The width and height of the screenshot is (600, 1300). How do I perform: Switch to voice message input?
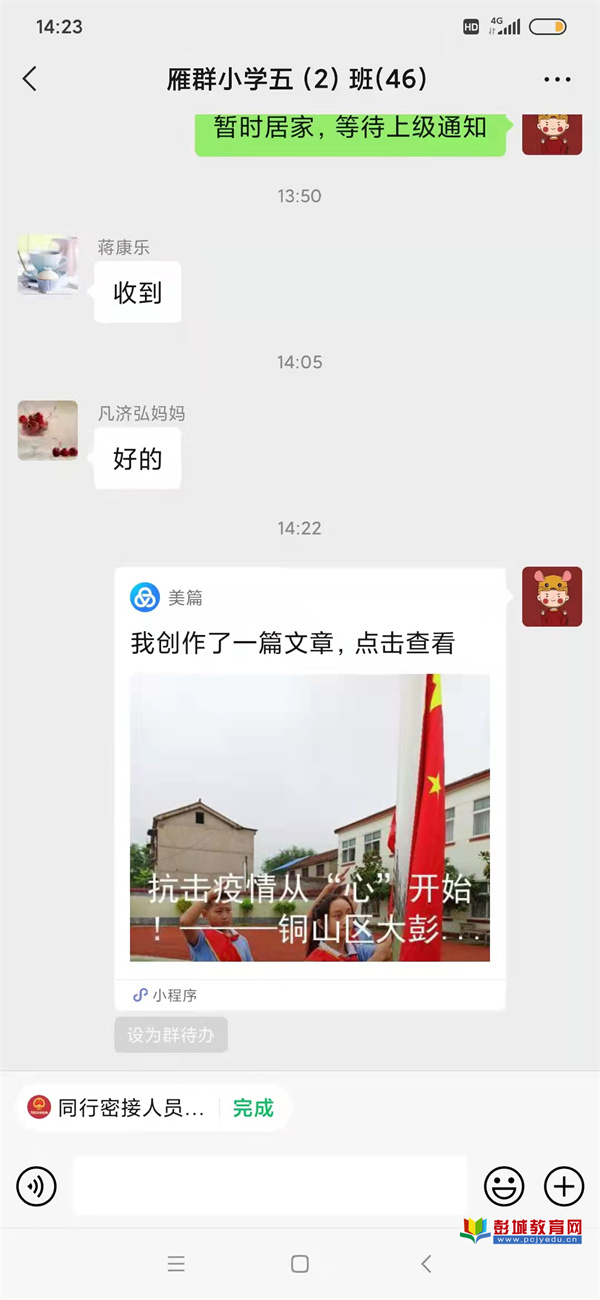[x=37, y=1187]
